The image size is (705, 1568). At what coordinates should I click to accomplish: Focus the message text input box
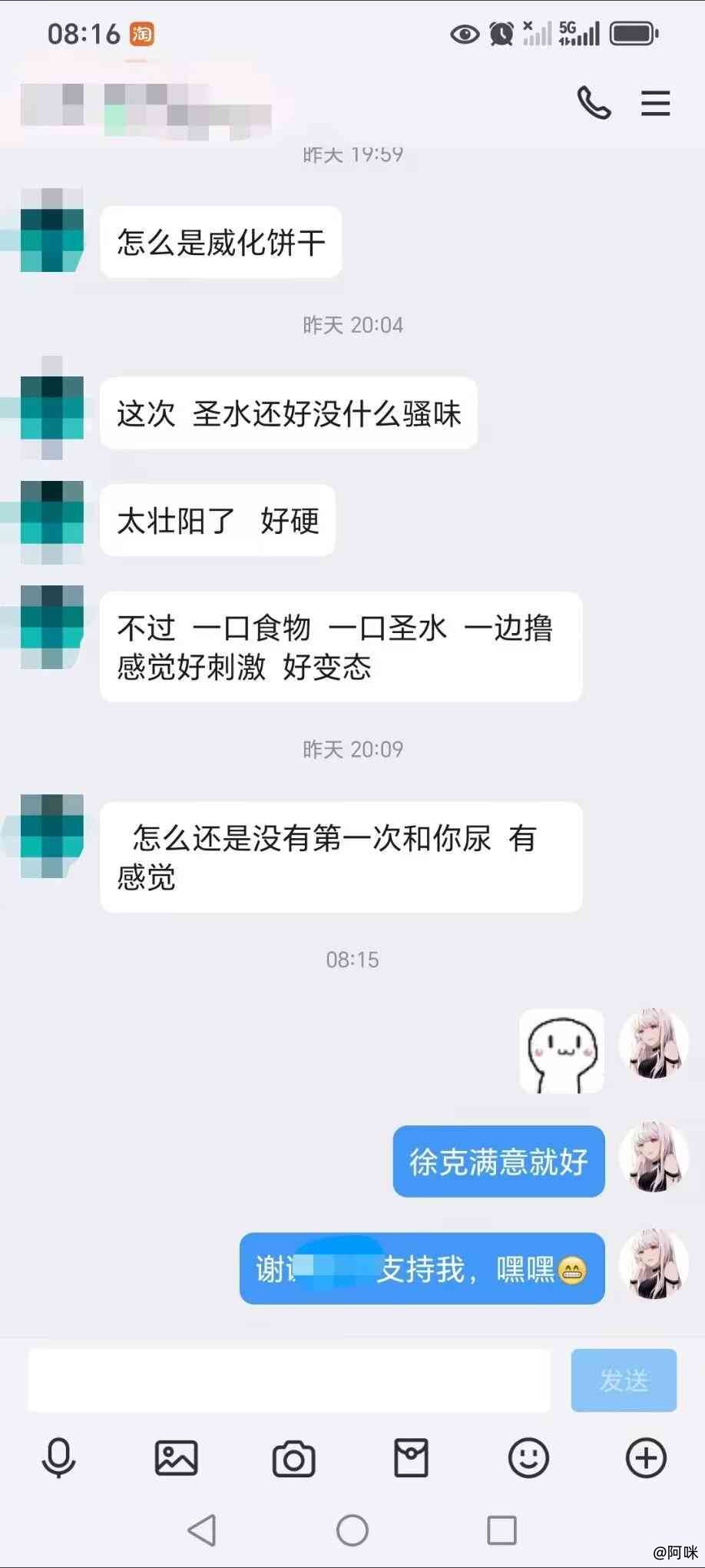(x=290, y=1381)
